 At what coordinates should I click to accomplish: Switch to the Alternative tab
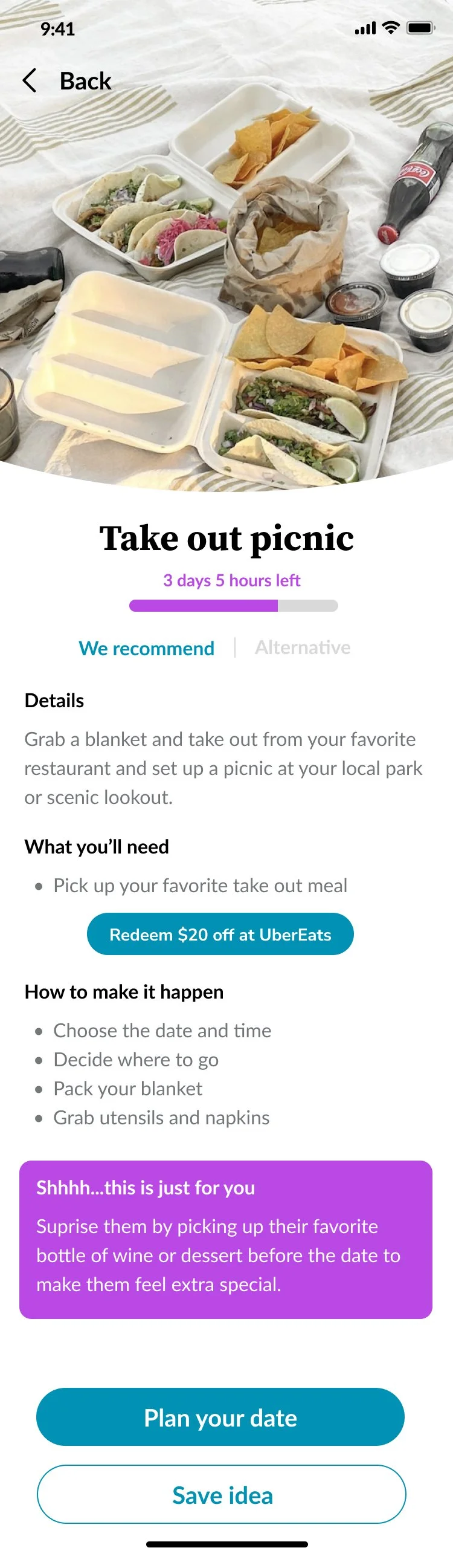(303, 647)
